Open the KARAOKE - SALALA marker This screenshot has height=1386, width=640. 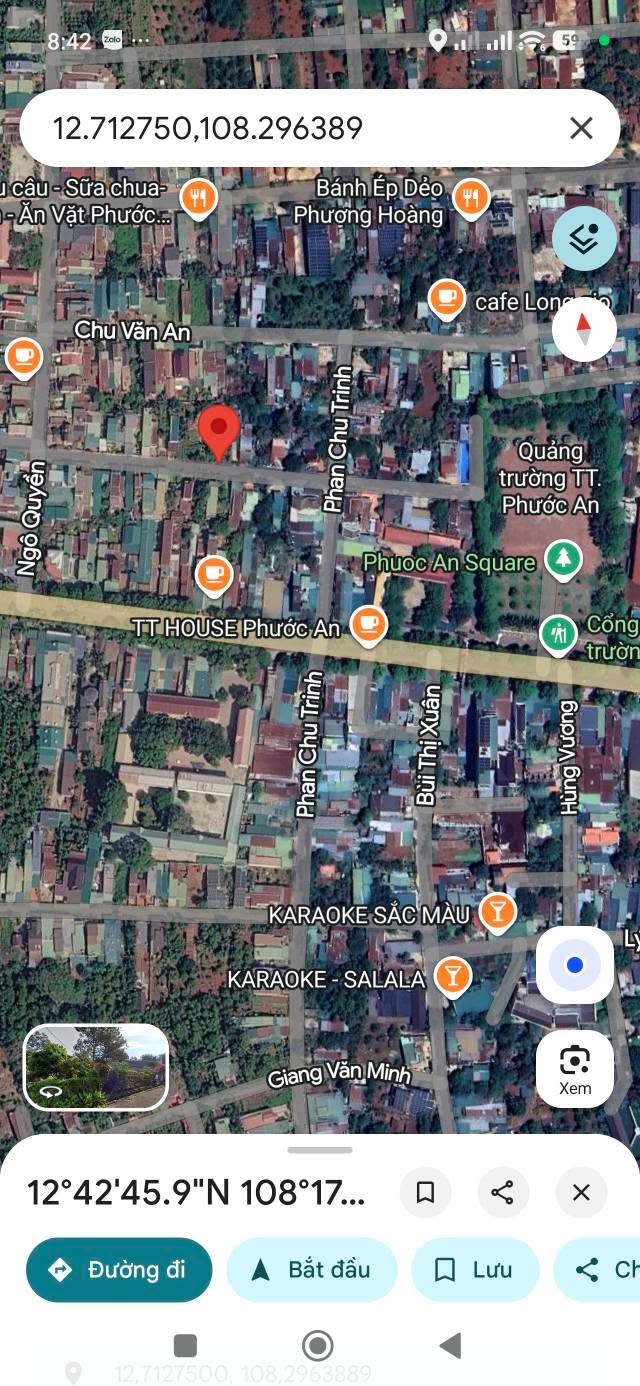point(452,977)
